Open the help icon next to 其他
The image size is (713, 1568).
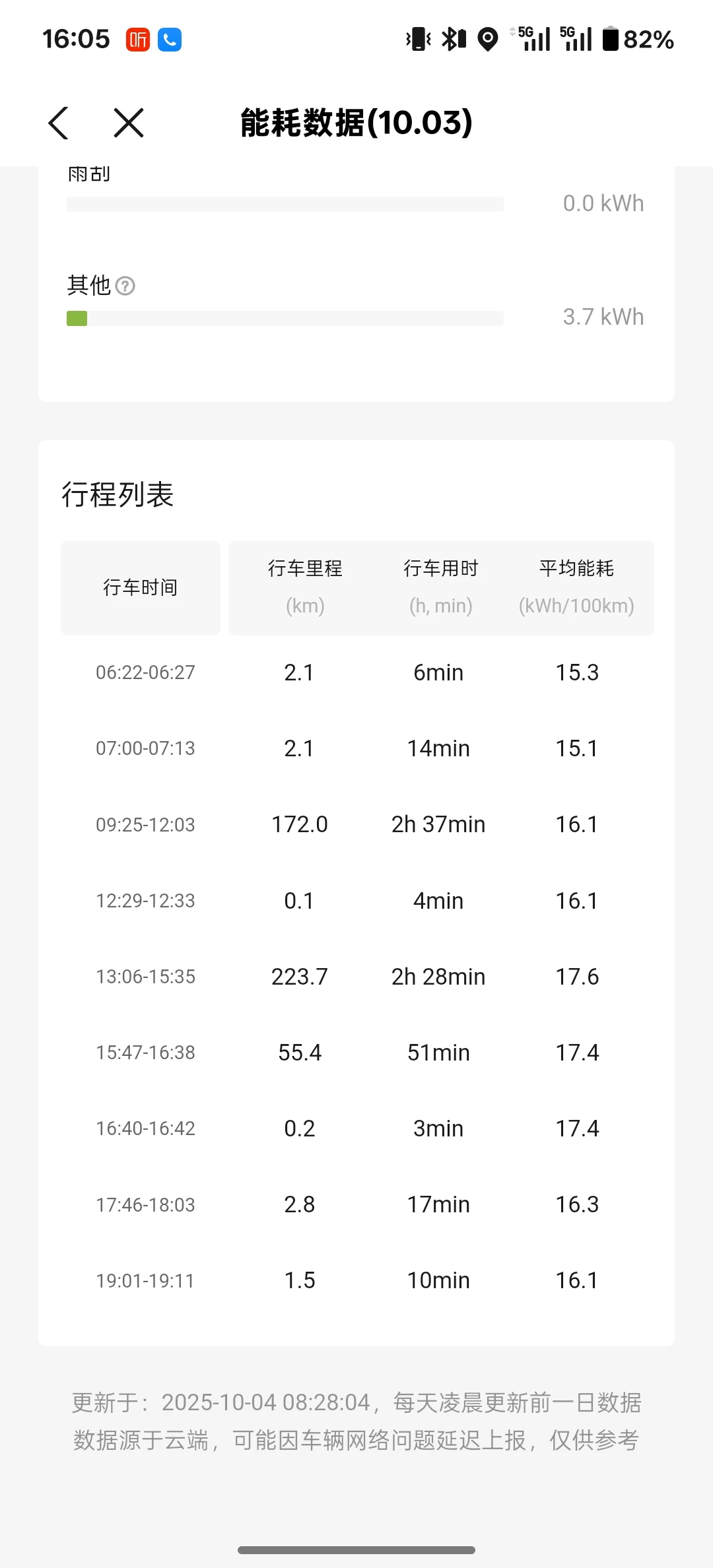click(x=125, y=286)
